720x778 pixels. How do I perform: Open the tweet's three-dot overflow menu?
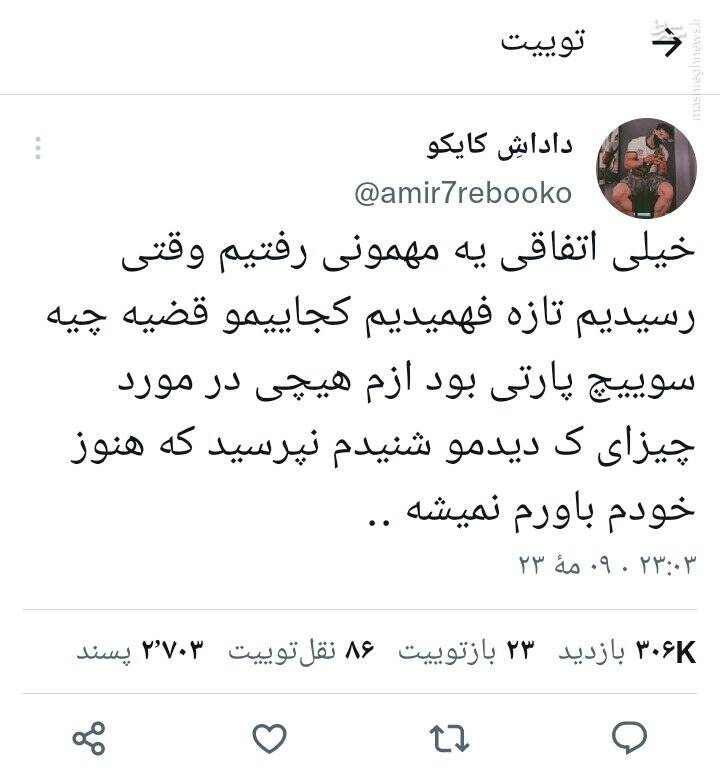coord(37,149)
